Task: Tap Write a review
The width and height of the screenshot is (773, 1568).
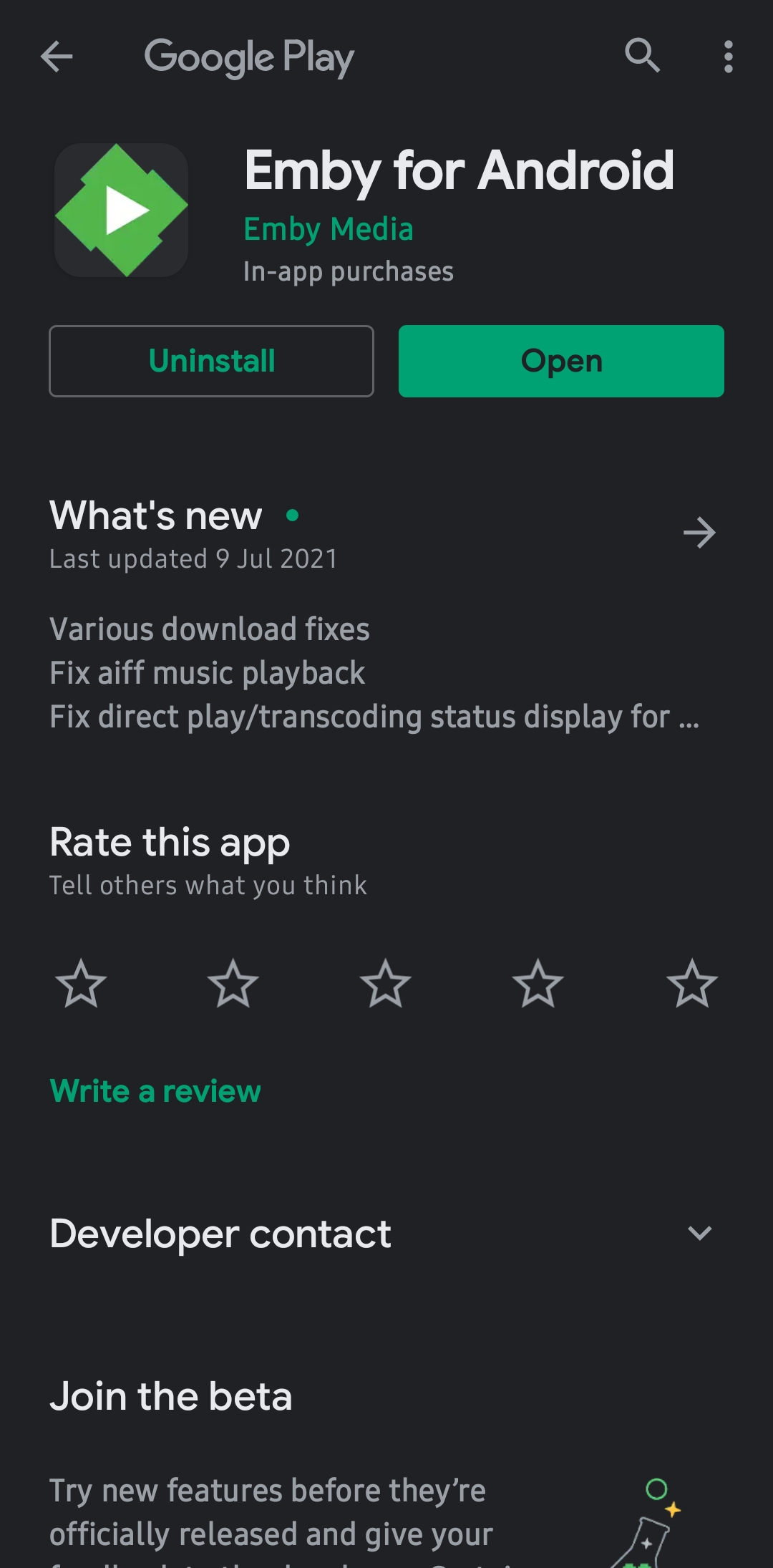Action: click(x=155, y=1091)
